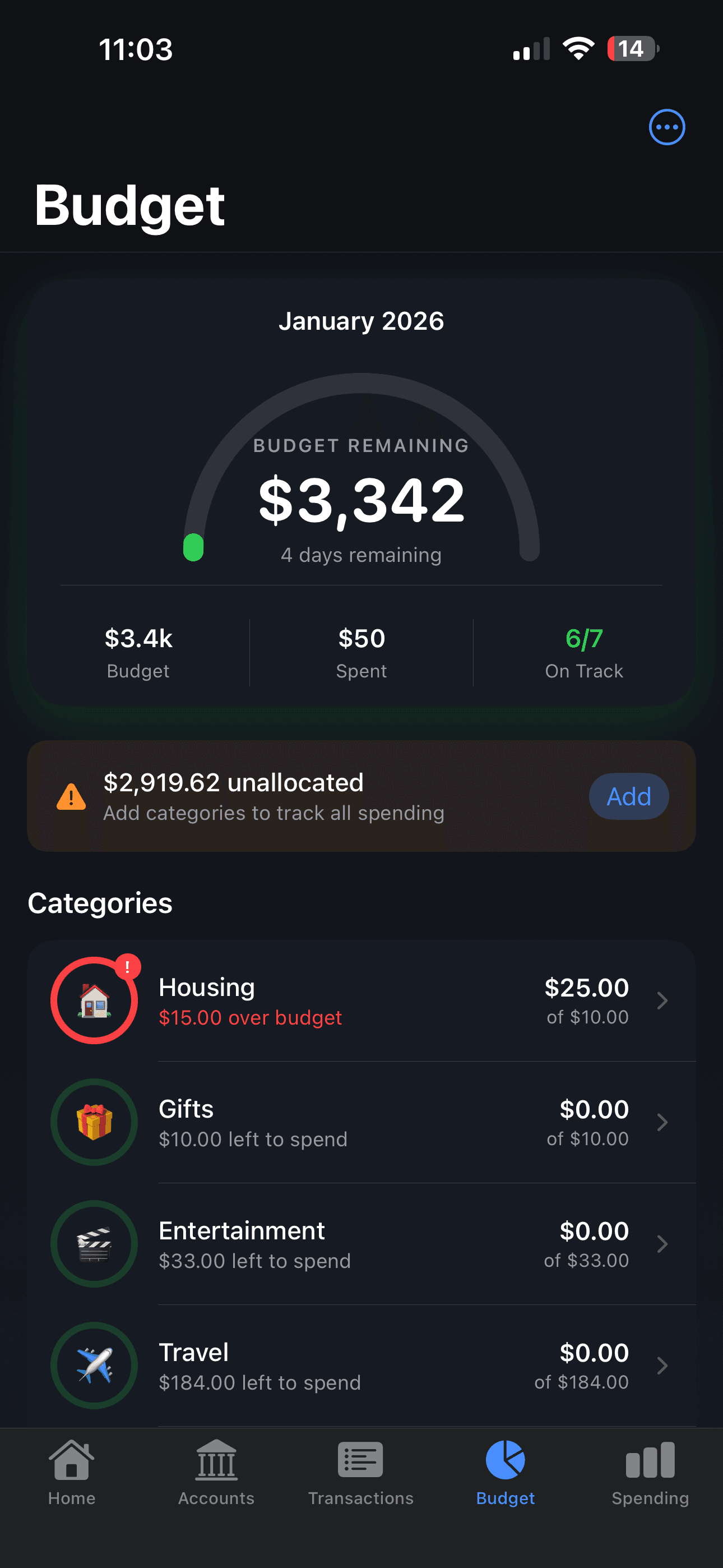Image resolution: width=723 pixels, height=1568 pixels.
Task: Expand the Travel category row
Action: (662, 1366)
